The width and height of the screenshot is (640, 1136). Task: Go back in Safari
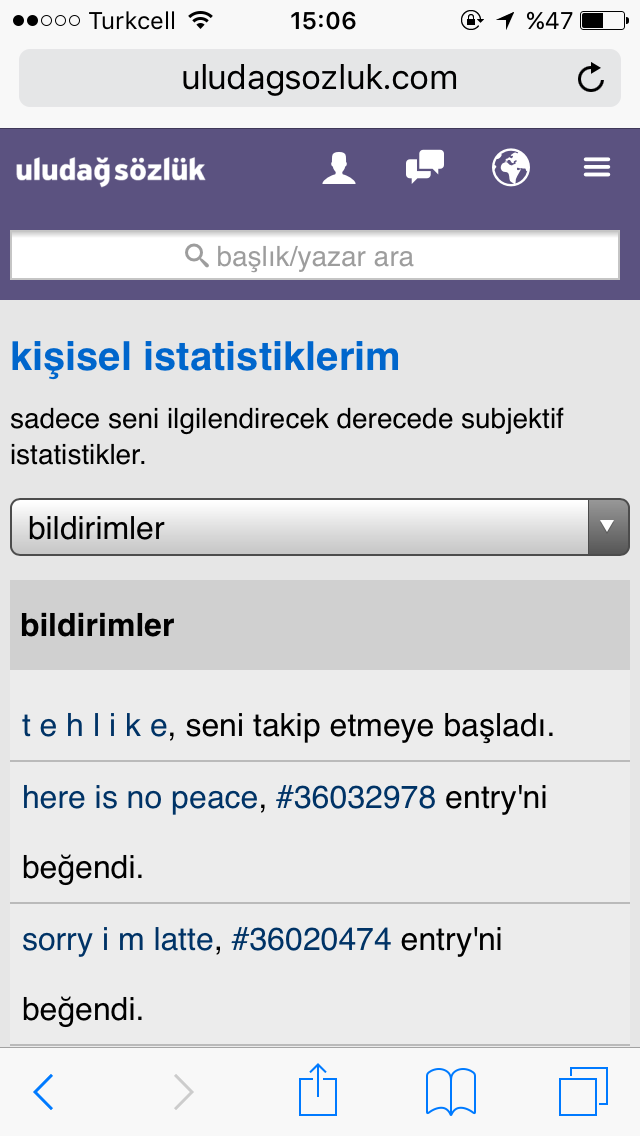pos(43,1091)
